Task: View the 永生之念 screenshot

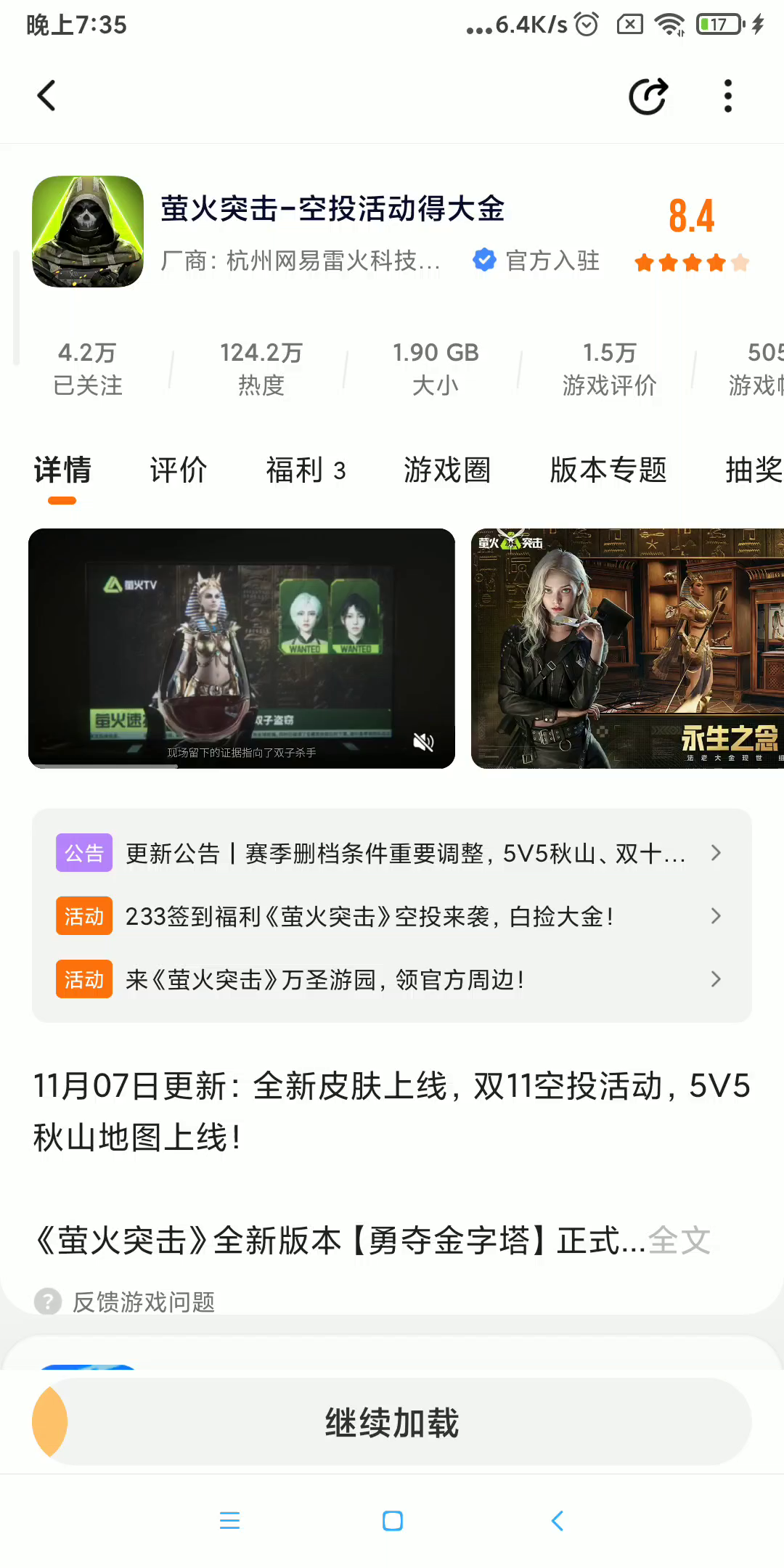Action: click(x=627, y=648)
